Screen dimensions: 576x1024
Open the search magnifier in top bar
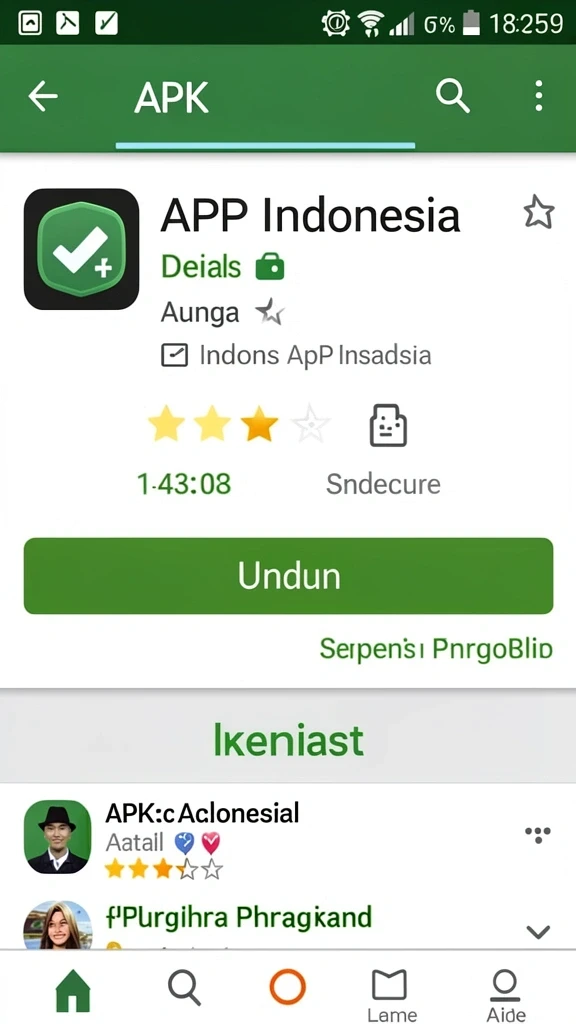pos(453,97)
